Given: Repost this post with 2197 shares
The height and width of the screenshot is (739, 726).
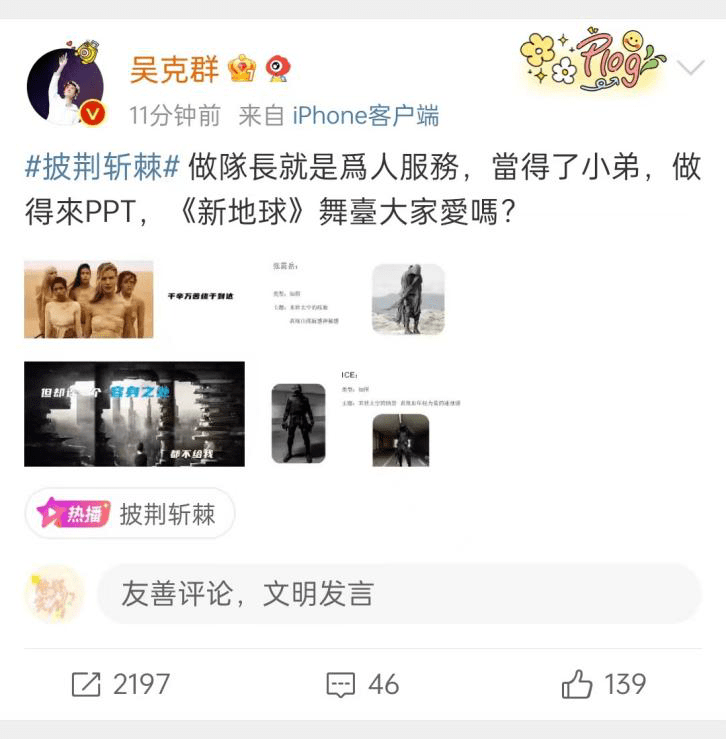Looking at the screenshot, I should pos(121,684).
